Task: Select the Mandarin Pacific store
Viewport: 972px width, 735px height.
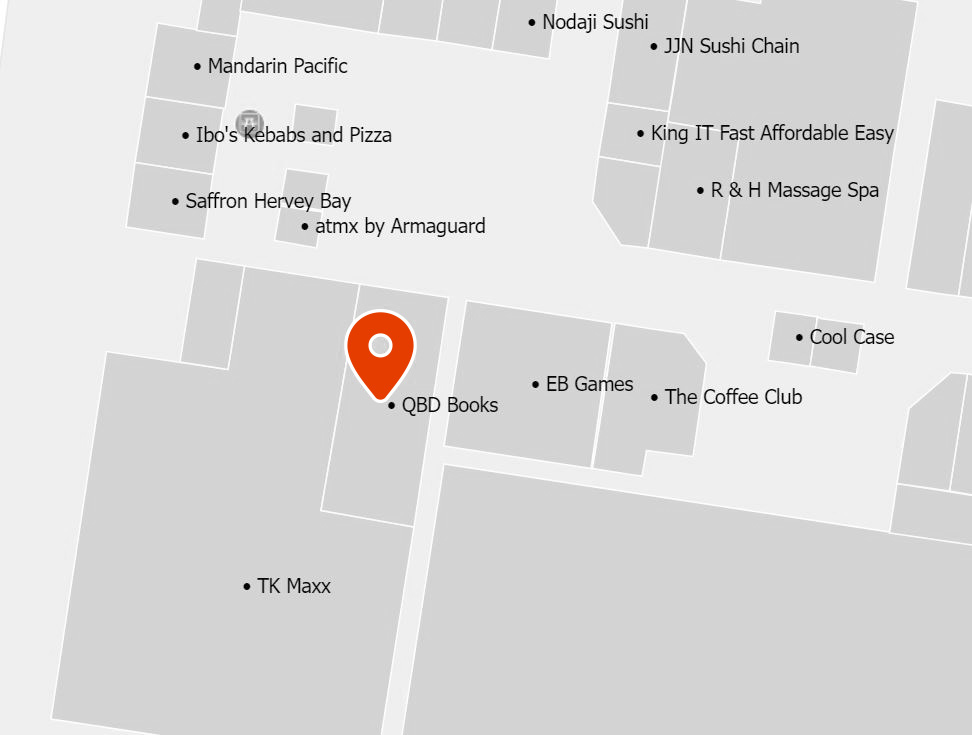Action: pyautogui.click(x=277, y=66)
